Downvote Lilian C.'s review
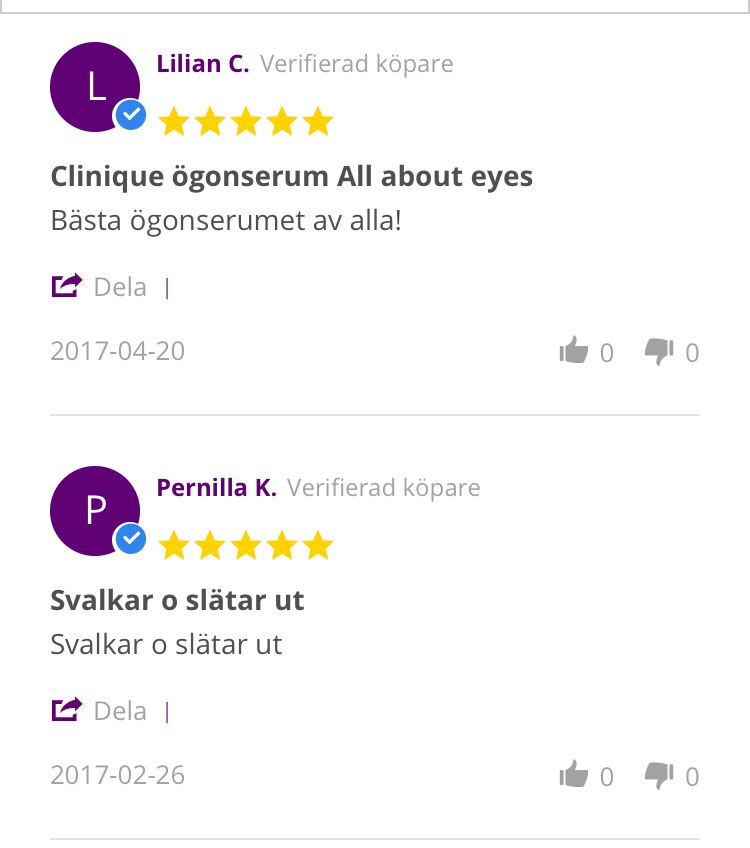The width and height of the screenshot is (750, 848). [x=658, y=351]
